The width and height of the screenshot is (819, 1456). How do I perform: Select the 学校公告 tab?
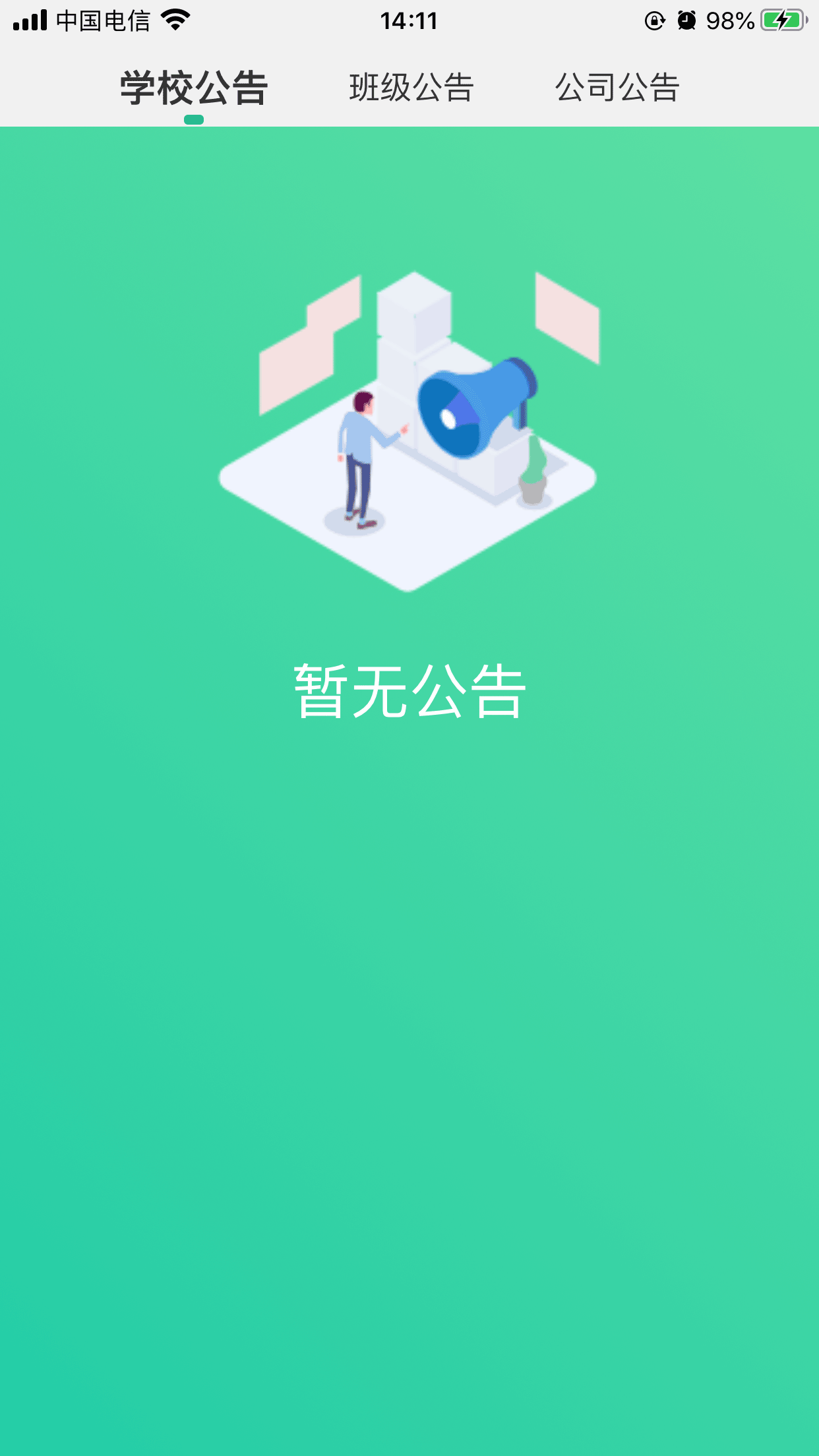click(x=194, y=88)
